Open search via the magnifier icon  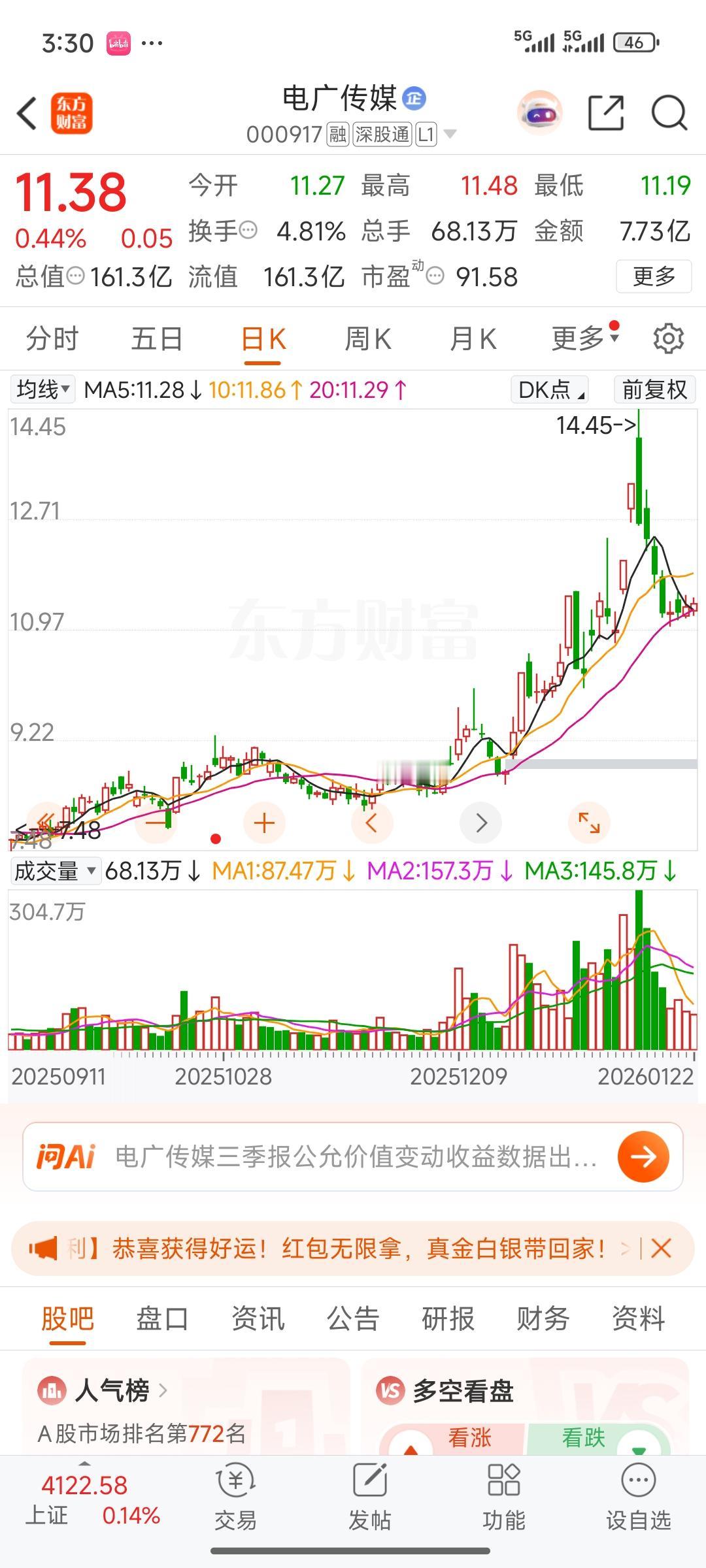[x=668, y=112]
